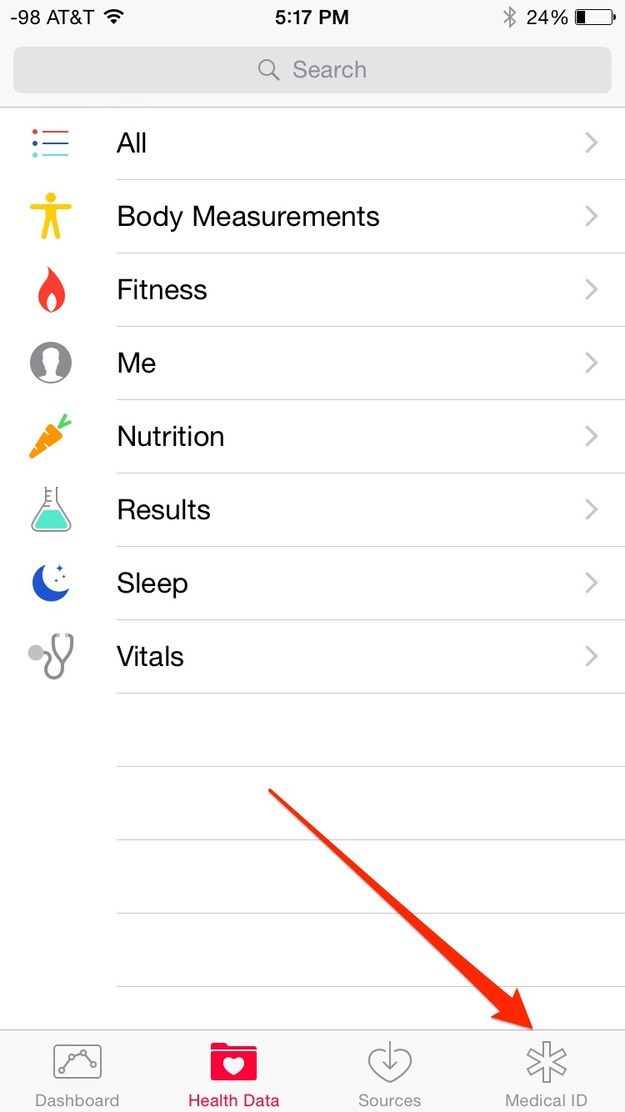Select the Fitness category
The image size is (625, 1112).
point(312,290)
